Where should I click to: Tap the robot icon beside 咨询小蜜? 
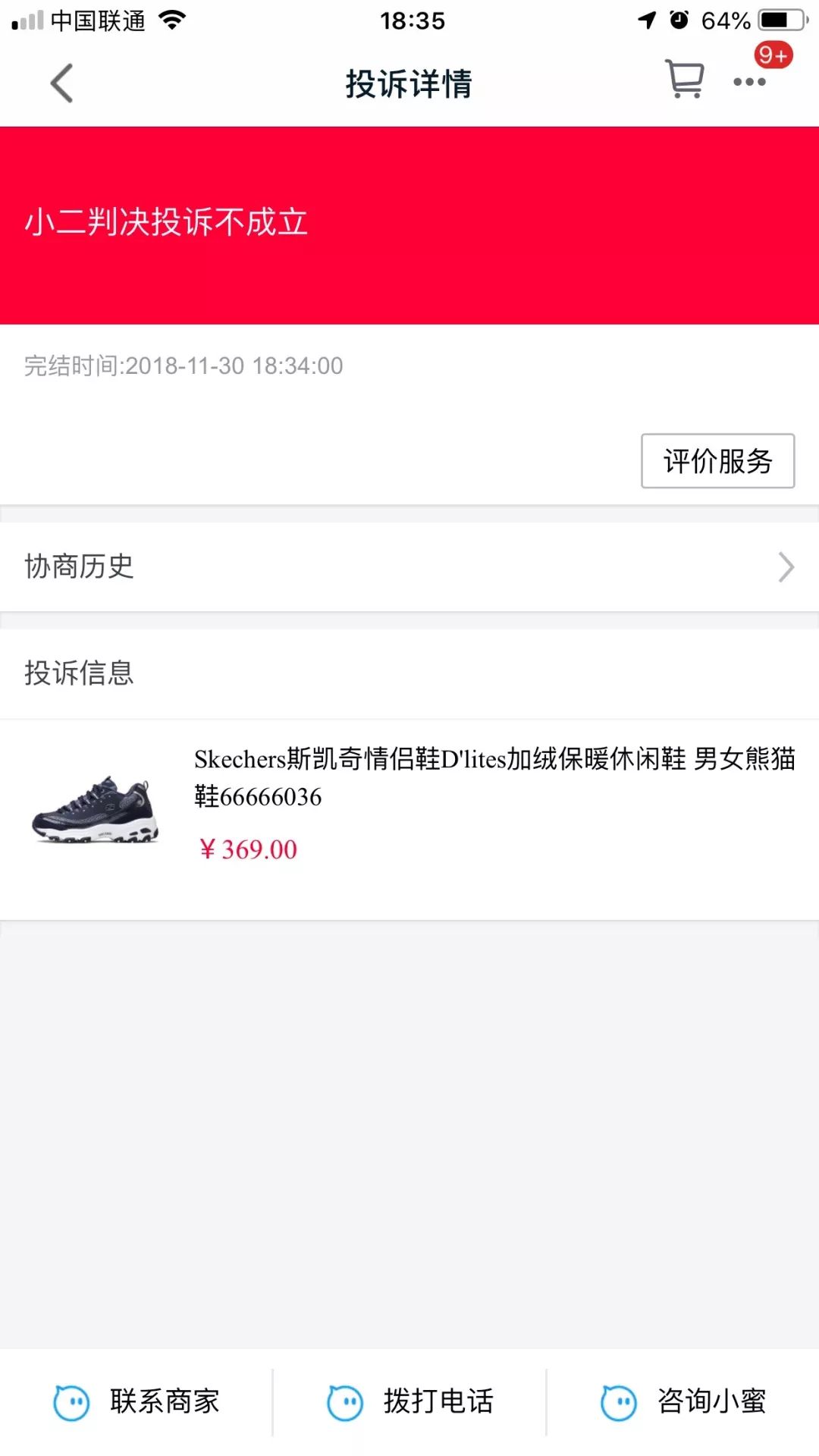(x=619, y=1401)
